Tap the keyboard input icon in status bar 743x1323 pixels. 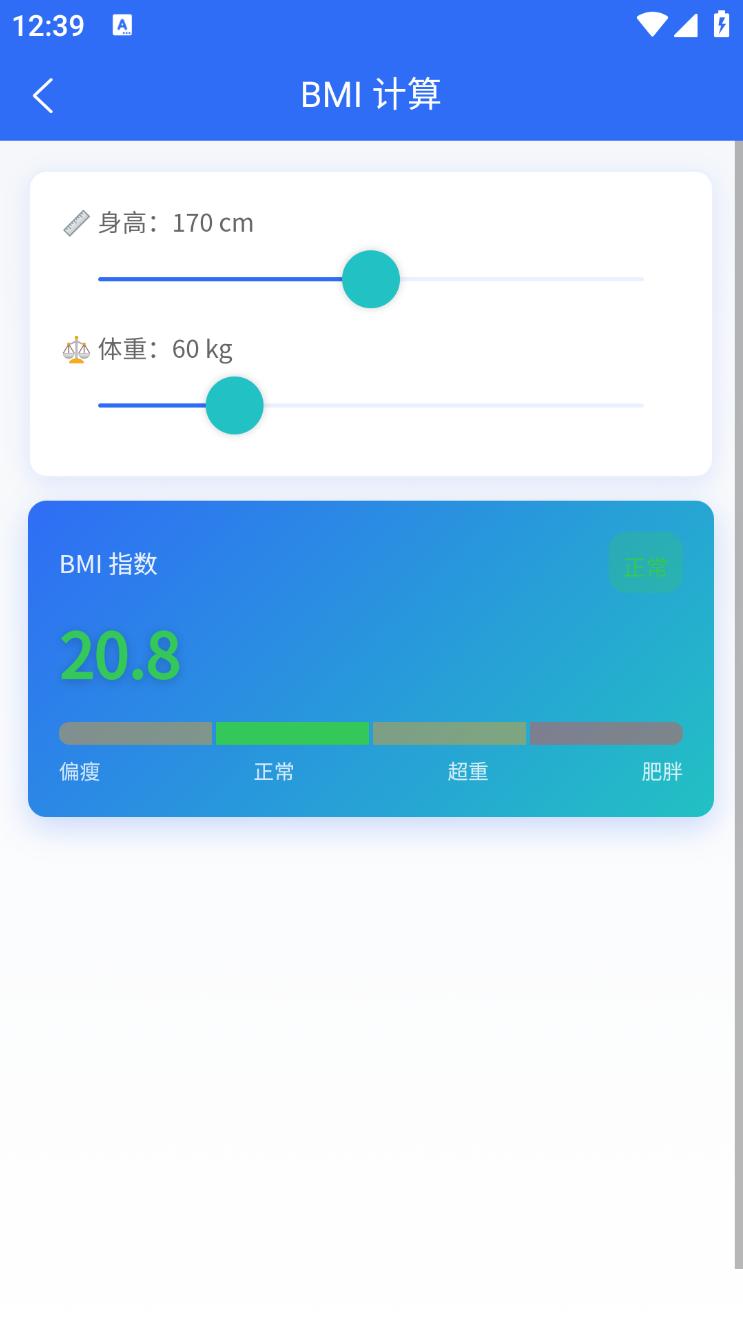[122, 26]
